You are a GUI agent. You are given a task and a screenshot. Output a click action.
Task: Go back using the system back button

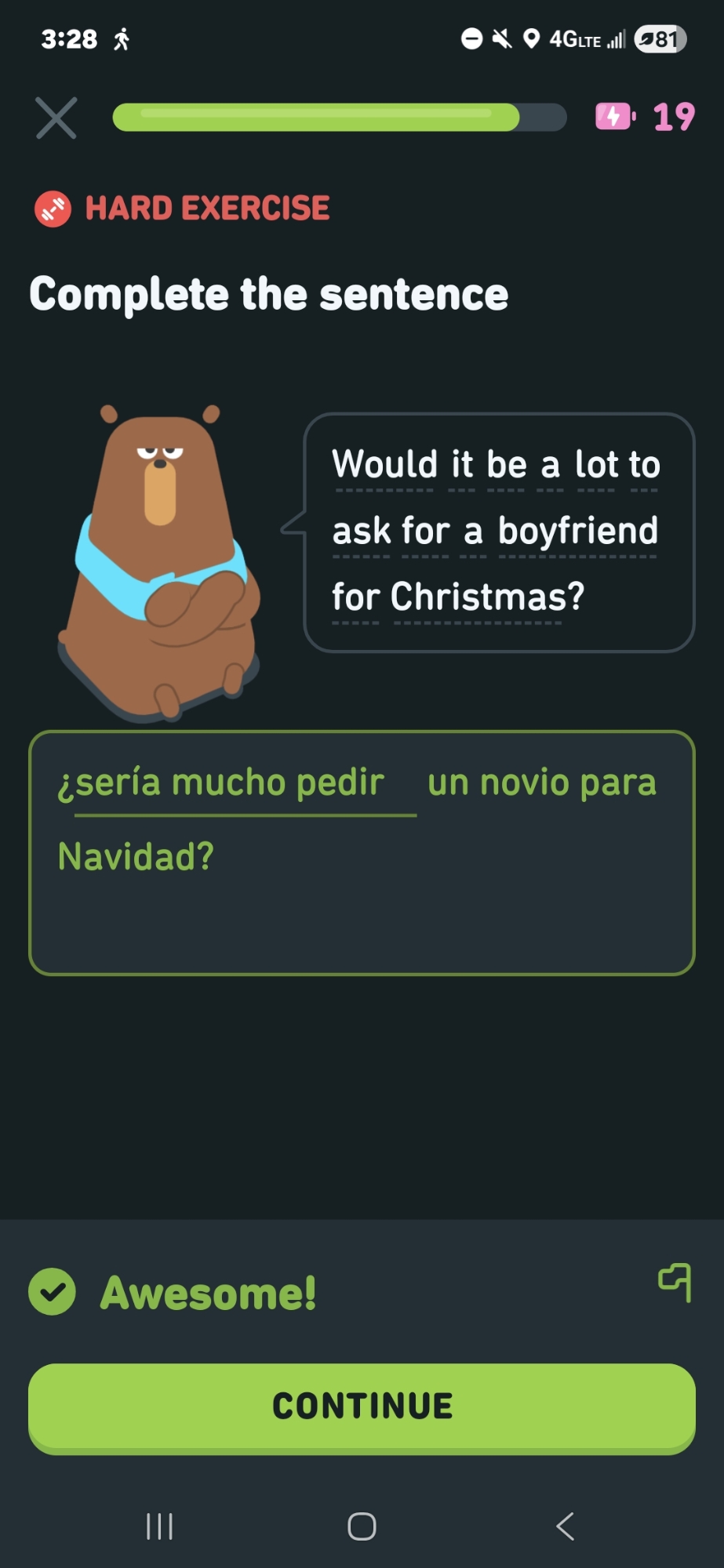565,1526
